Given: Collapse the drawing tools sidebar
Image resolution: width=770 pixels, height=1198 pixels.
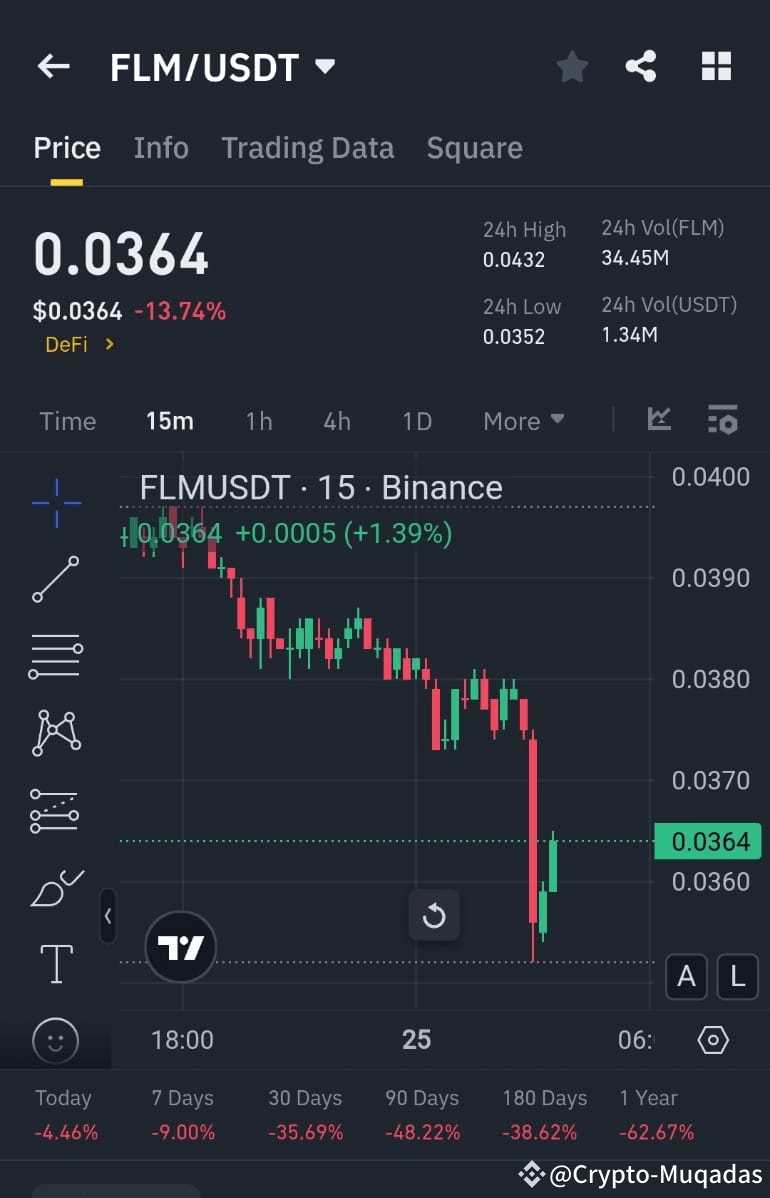Looking at the screenshot, I should [x=108, y=916].
